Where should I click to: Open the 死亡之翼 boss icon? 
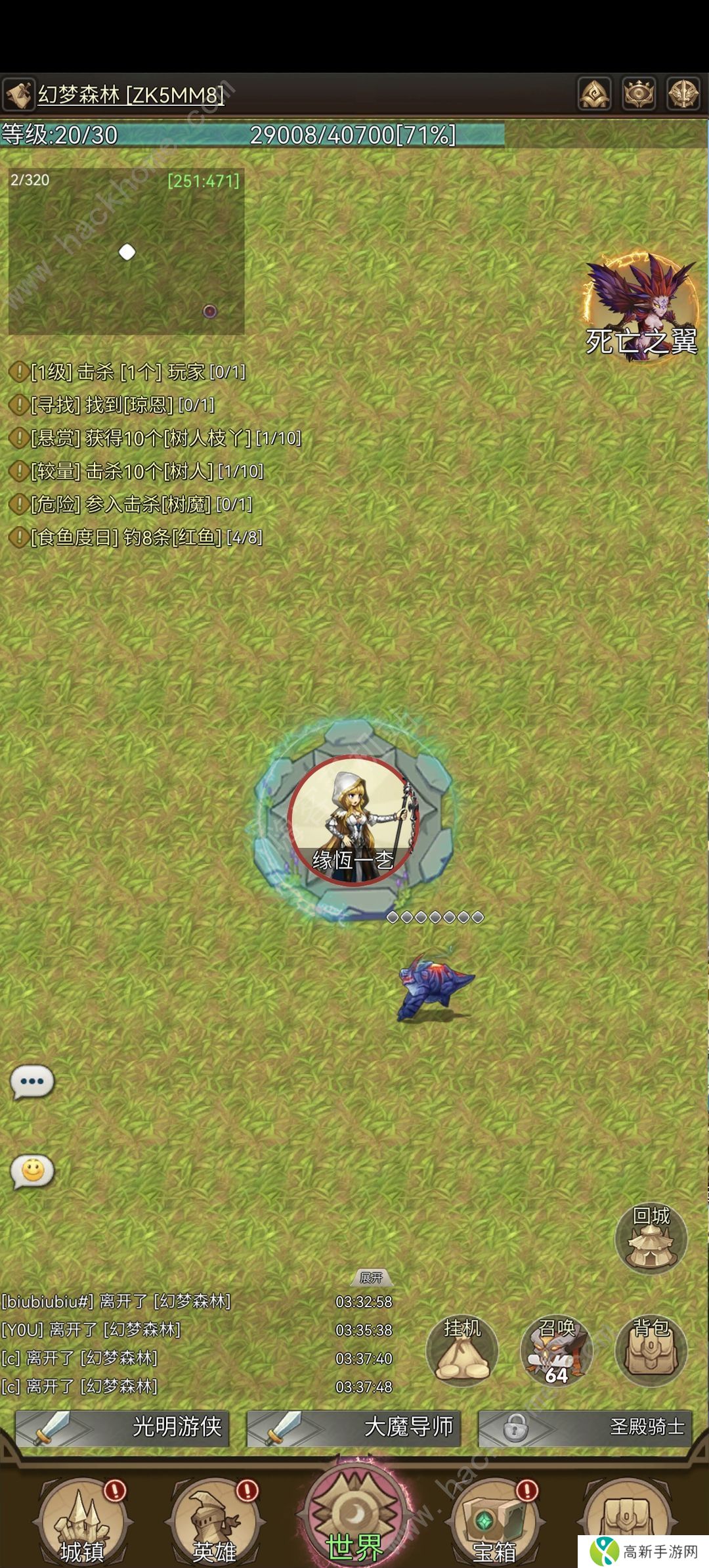click(640, 305)
